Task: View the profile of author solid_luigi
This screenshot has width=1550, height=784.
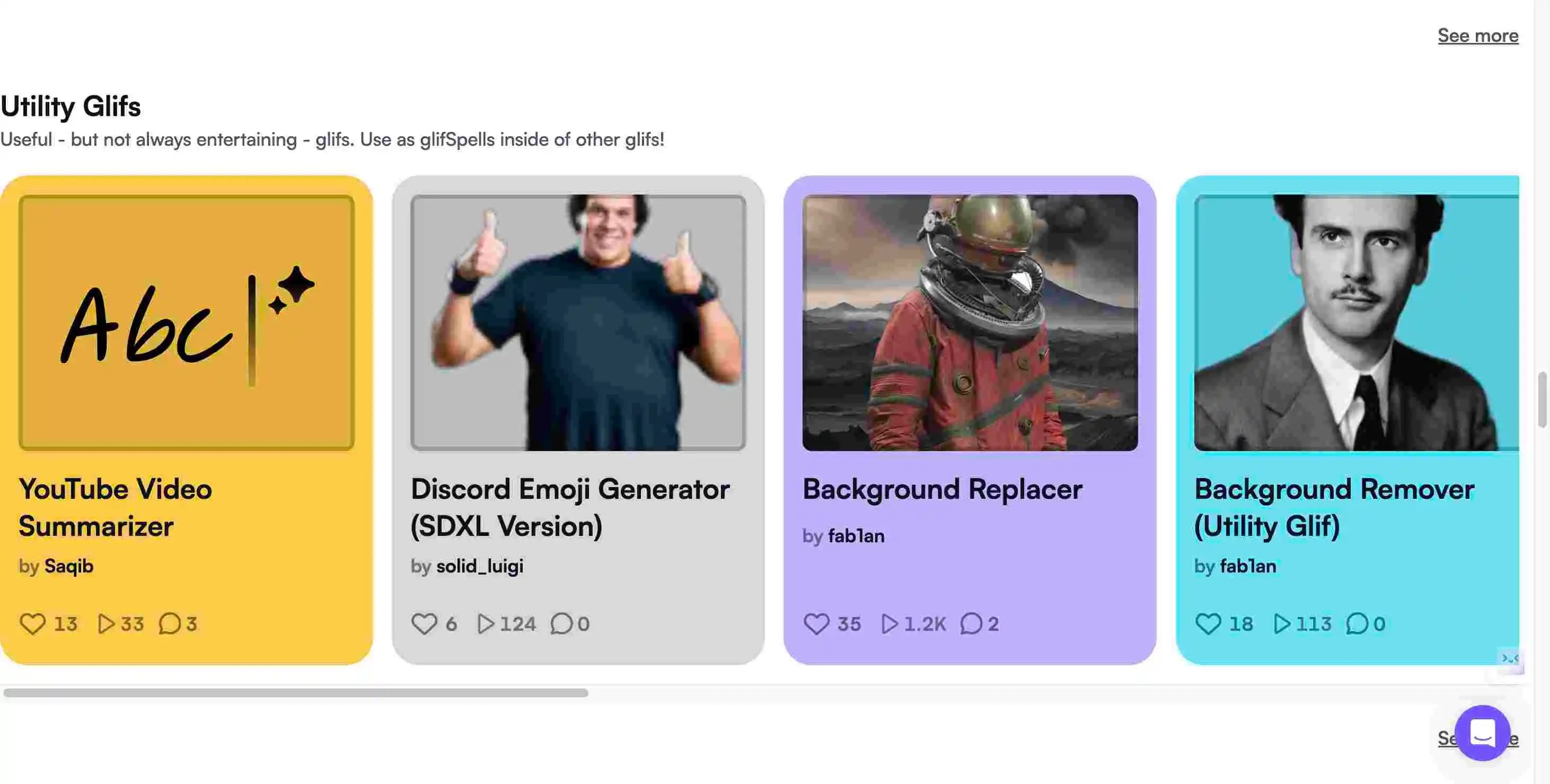Action: pyautogui.click(x=479, y=566)
